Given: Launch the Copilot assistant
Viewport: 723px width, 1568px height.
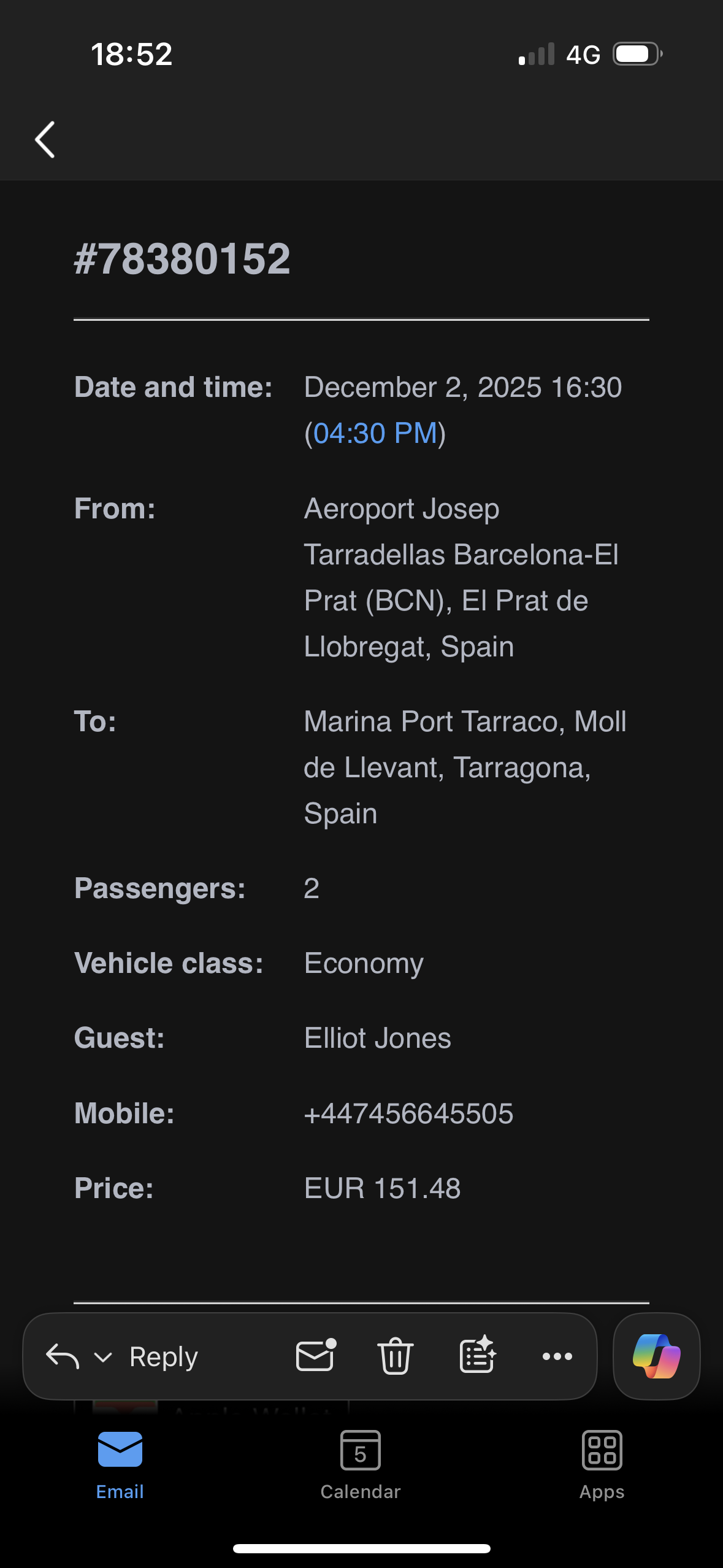Looking at the screenshot, I should click(656, 1356).
